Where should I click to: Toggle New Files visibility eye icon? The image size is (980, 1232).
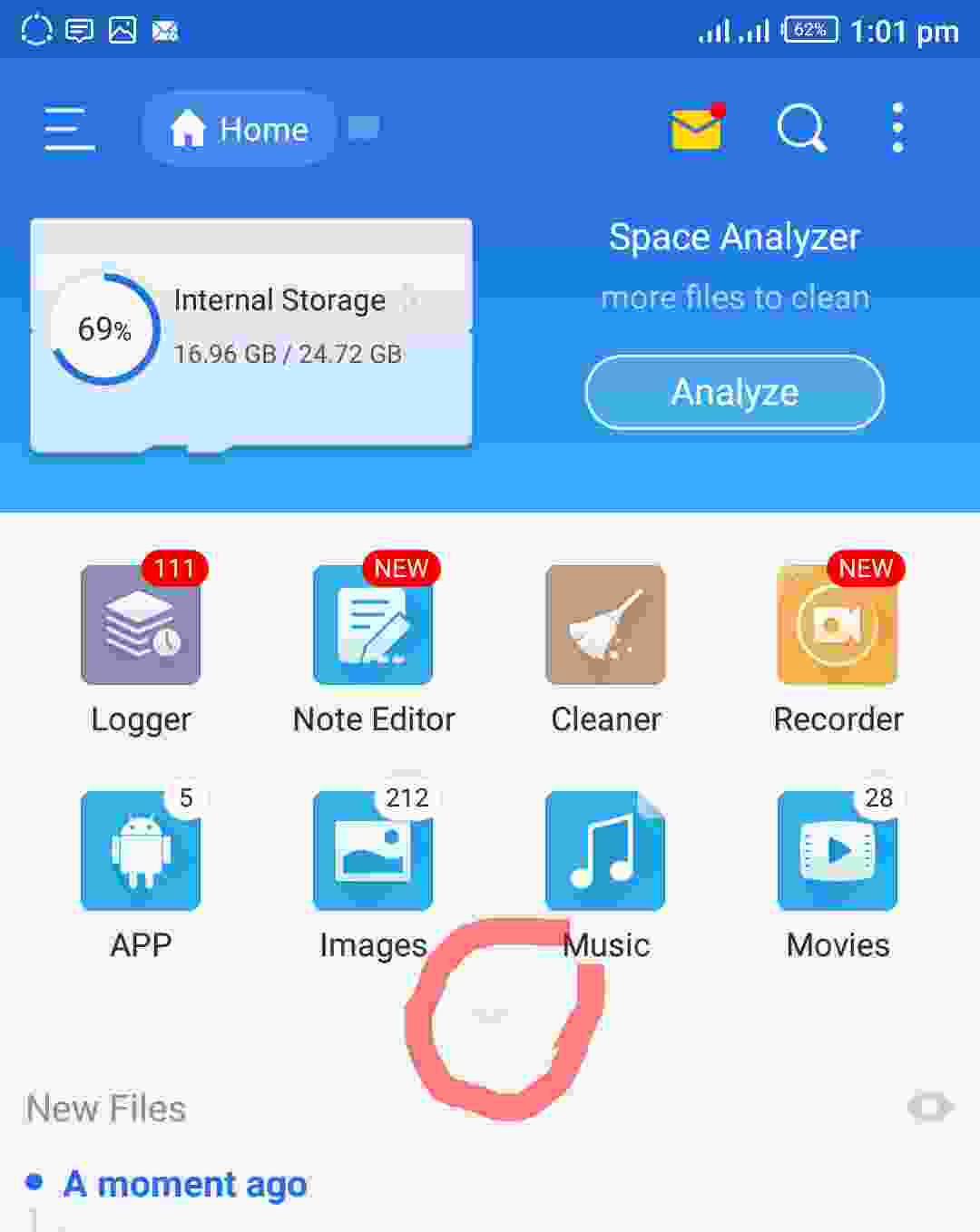click(x=930, y=1107)
